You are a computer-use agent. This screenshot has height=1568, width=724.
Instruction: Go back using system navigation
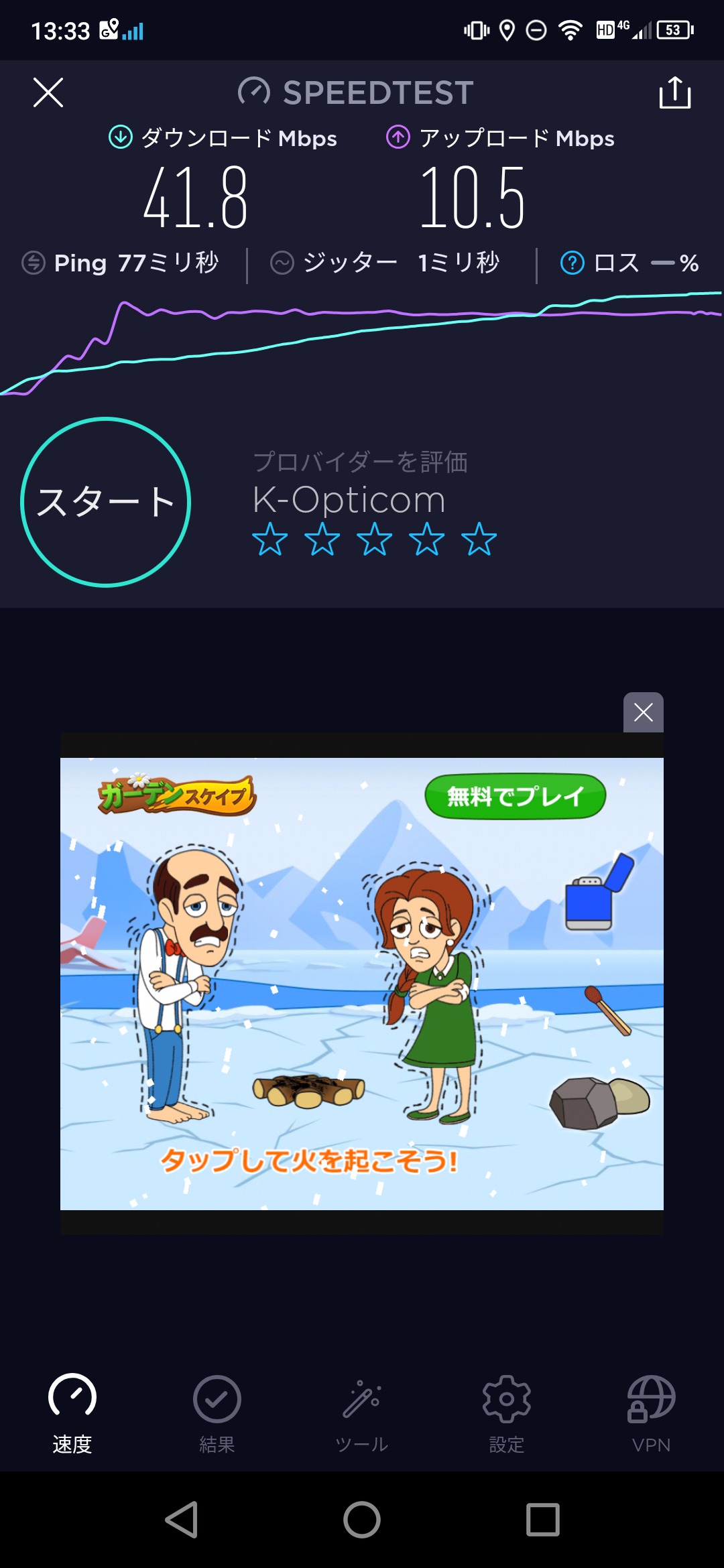181,1519
